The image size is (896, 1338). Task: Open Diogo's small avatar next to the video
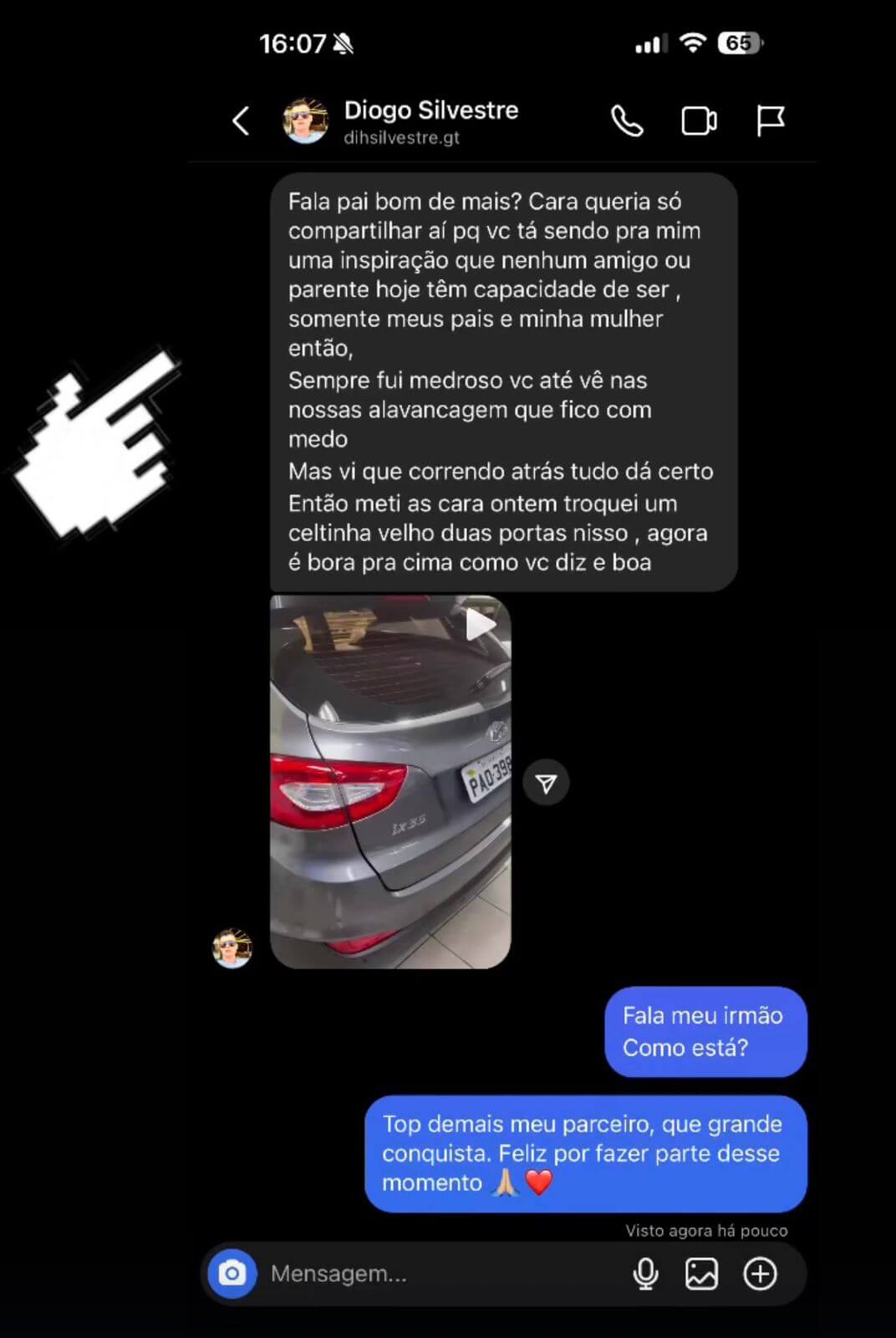click(x=230, y=949)
